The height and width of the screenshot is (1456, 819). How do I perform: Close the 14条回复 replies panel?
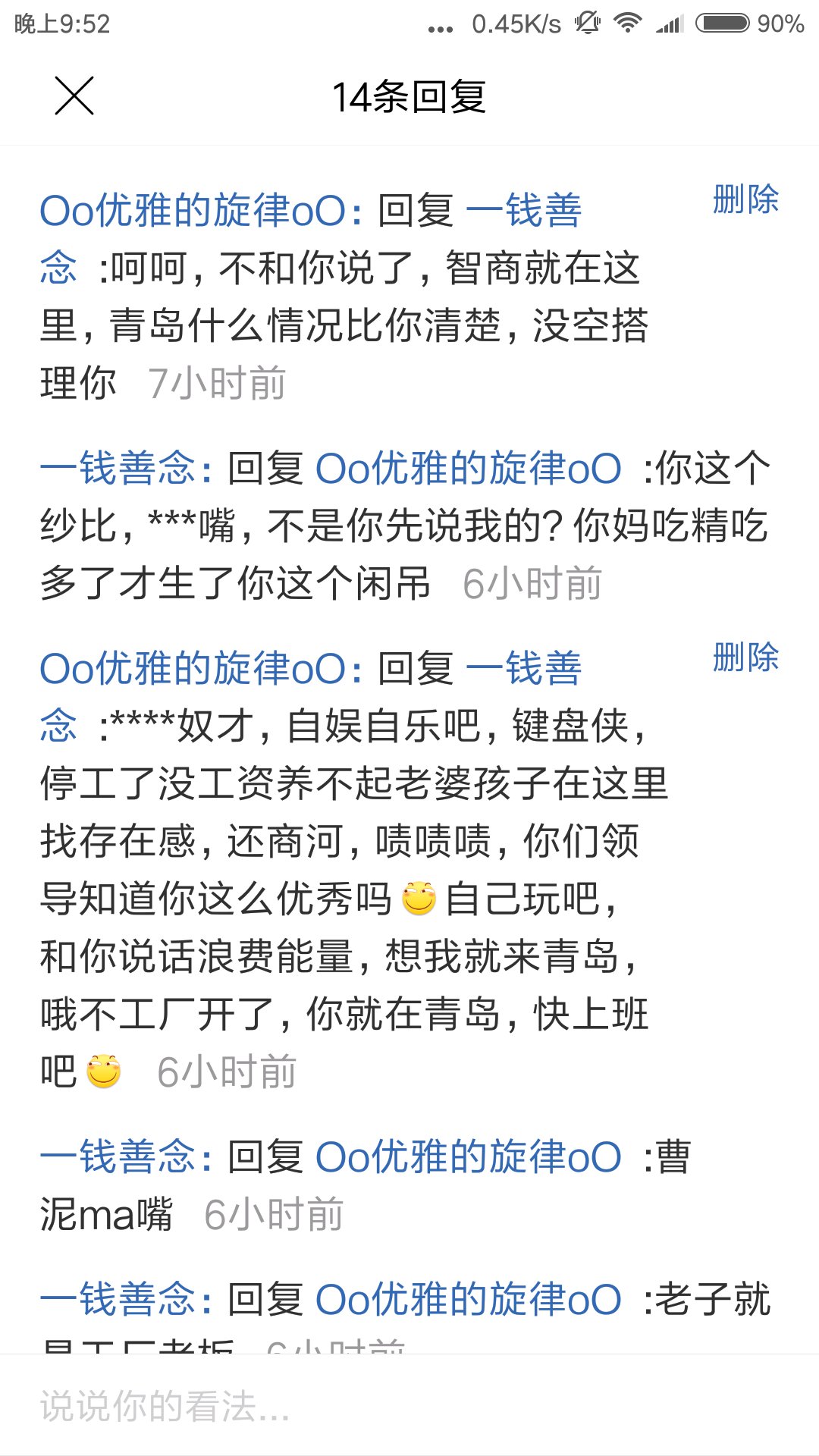pyautogui.click(x=74, y=96)
